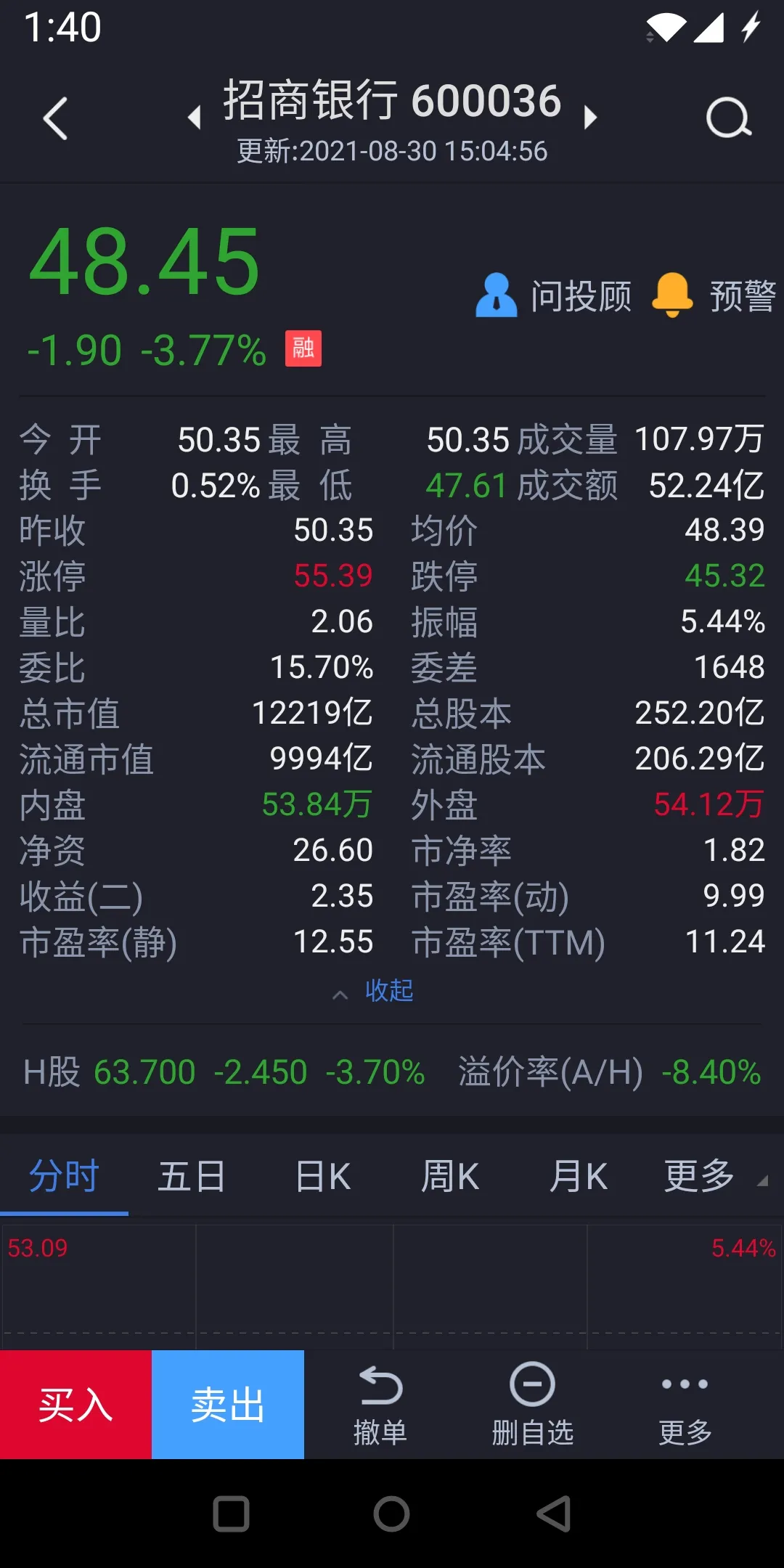Collapse the stock details with 收起
This screenshot has width=784, height=1568.
pos(373,991)
